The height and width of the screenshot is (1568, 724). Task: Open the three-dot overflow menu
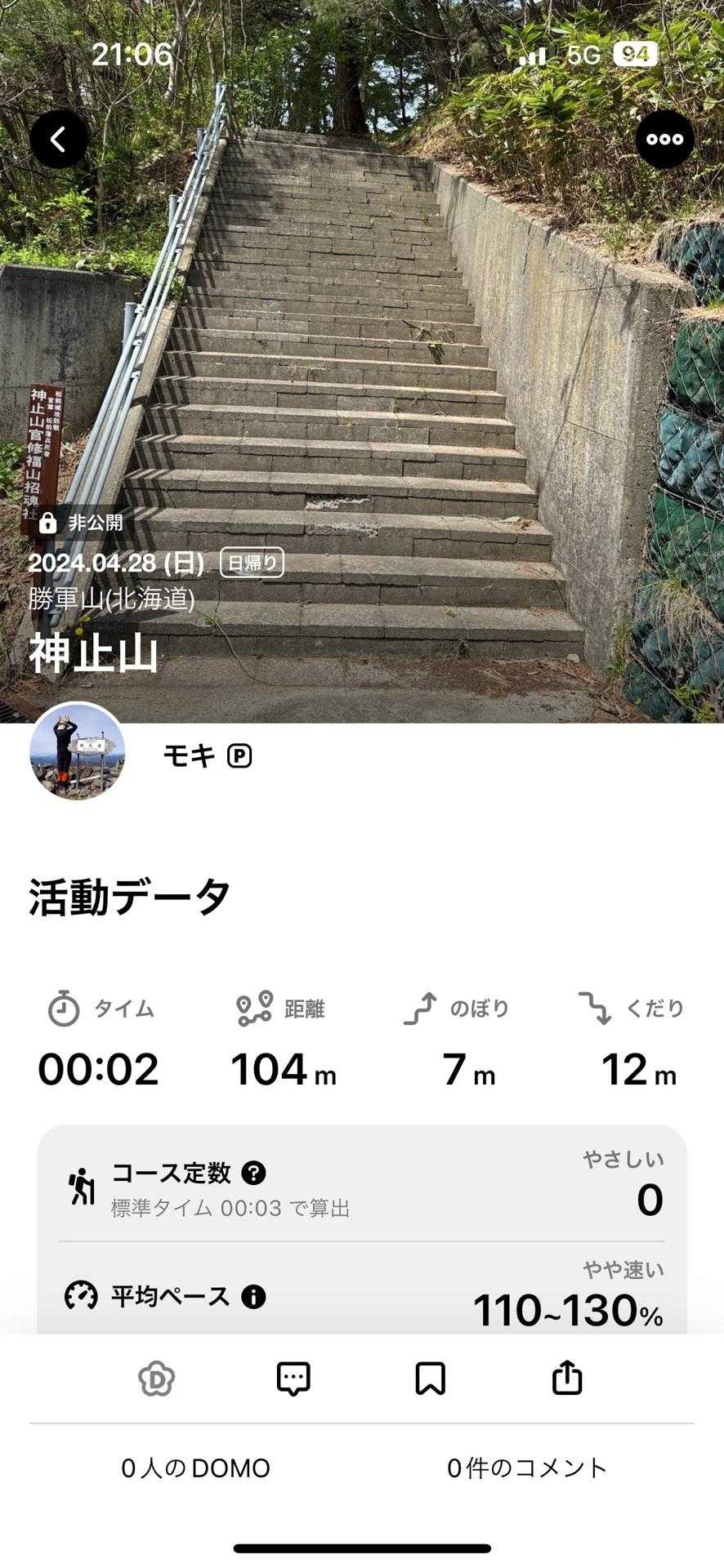click(664, 140)
